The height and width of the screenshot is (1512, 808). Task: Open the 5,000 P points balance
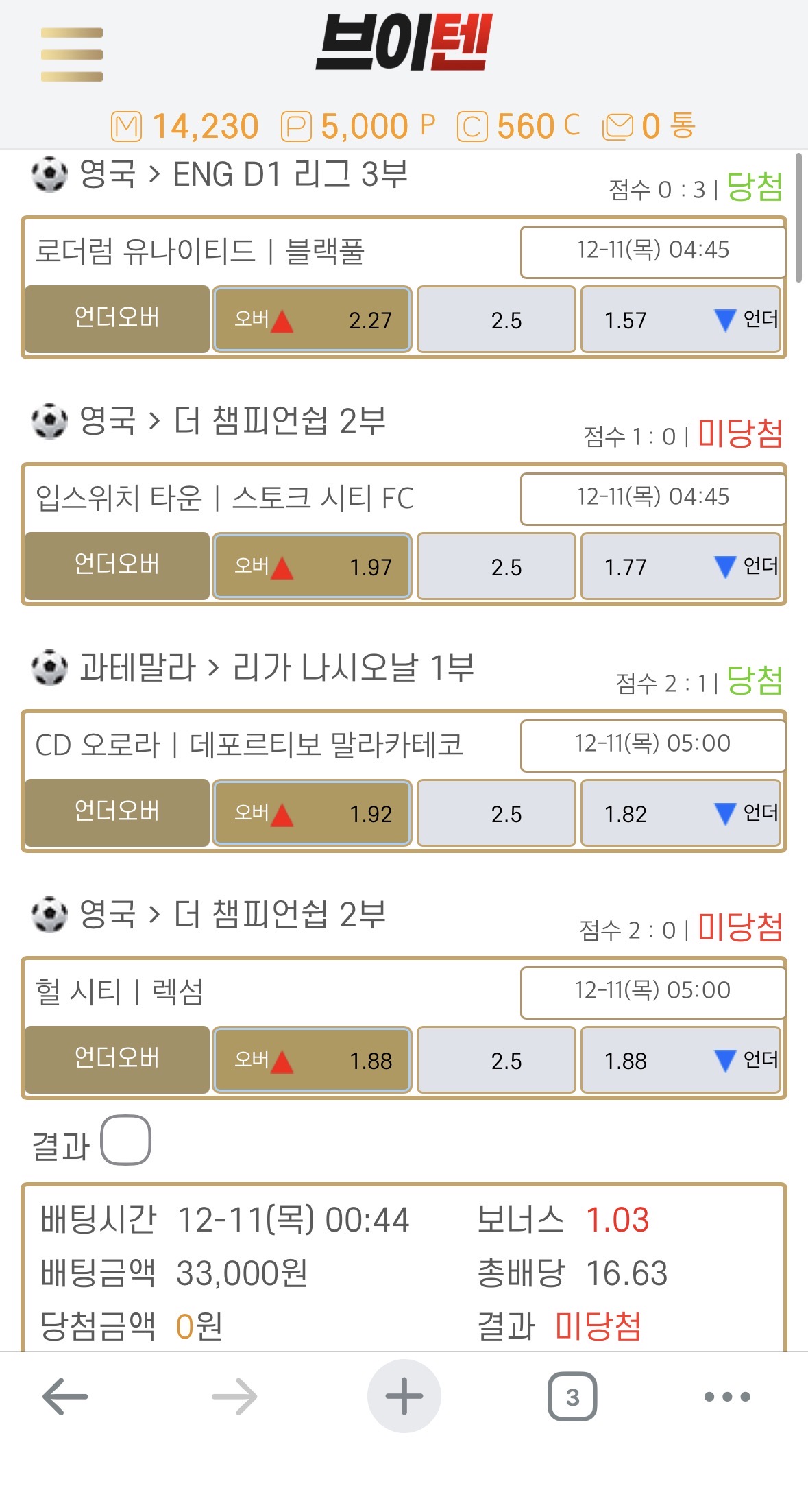pyautogui.click(x=358, y=126)
